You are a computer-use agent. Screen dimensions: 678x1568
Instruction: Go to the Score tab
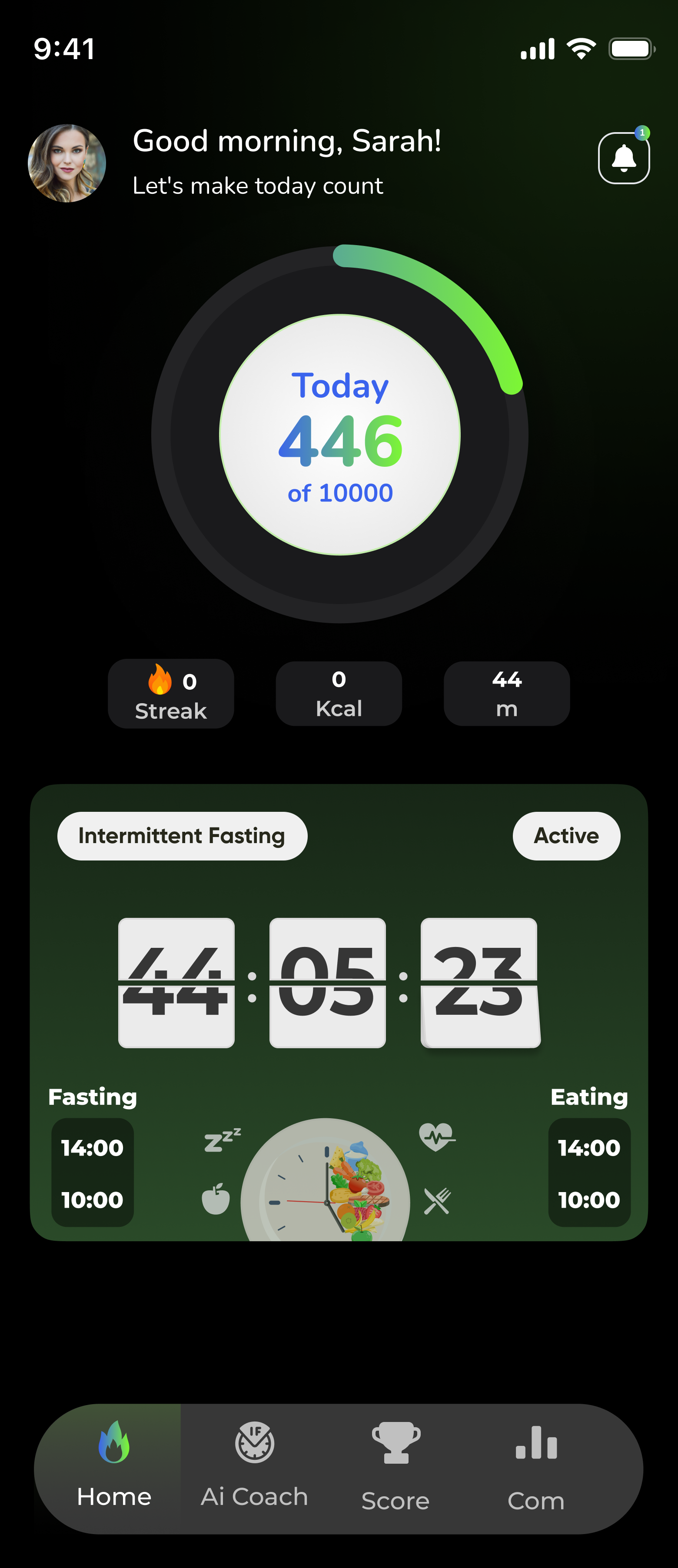pos(395,1468)
